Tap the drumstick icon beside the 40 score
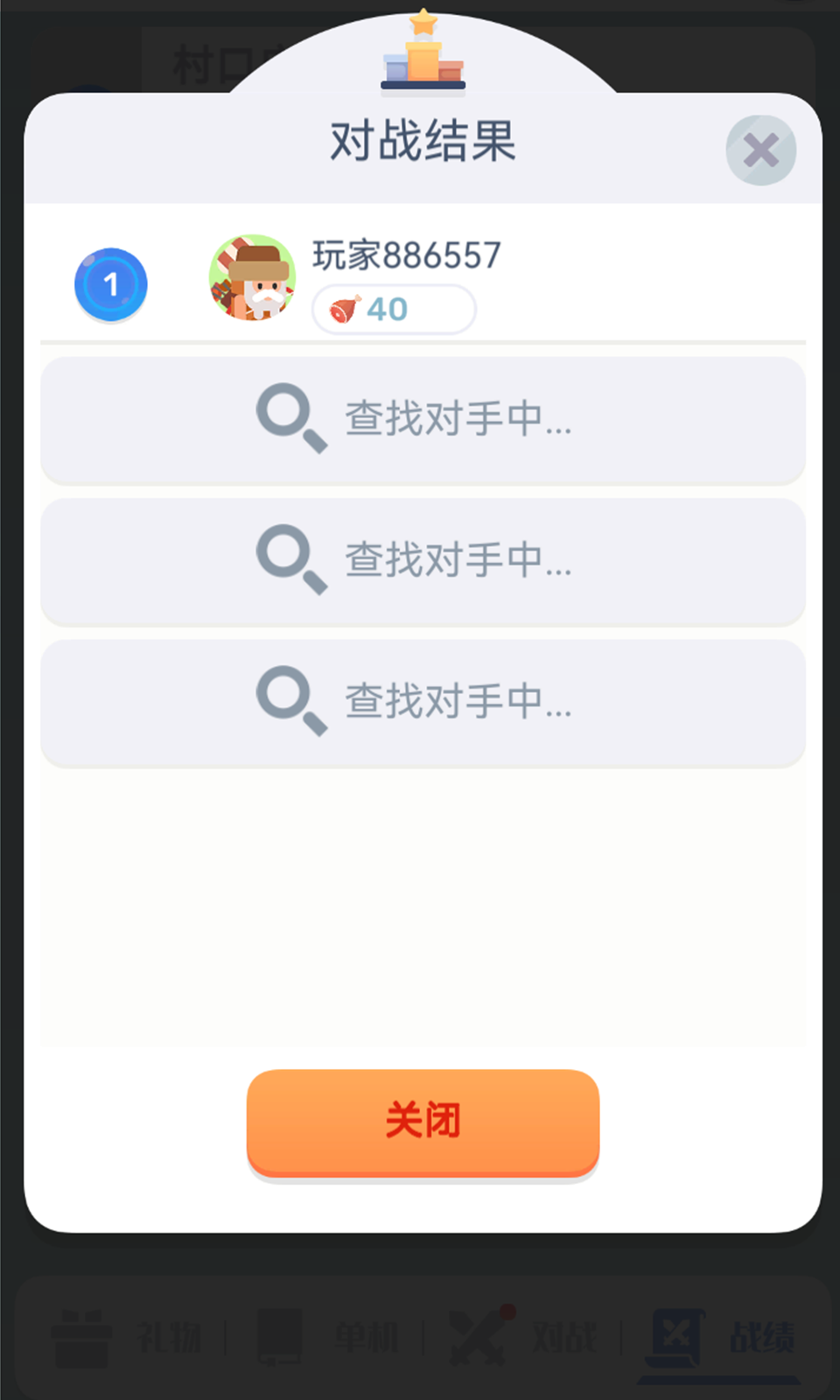840x1400 pixels. click(x=344, y=309)
